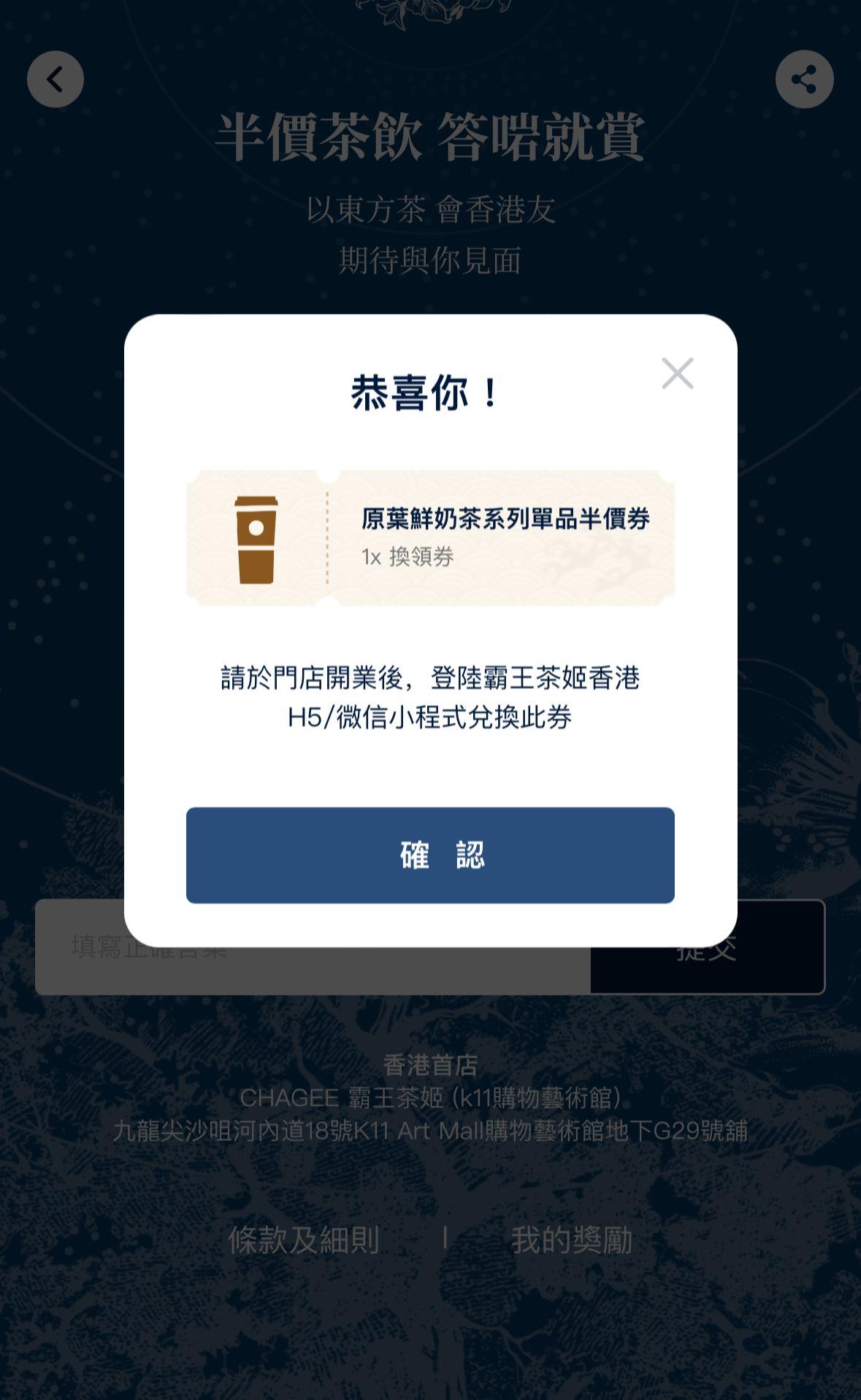
Task: Open the half-price milk tea coupon card
Action: point(430,538)
